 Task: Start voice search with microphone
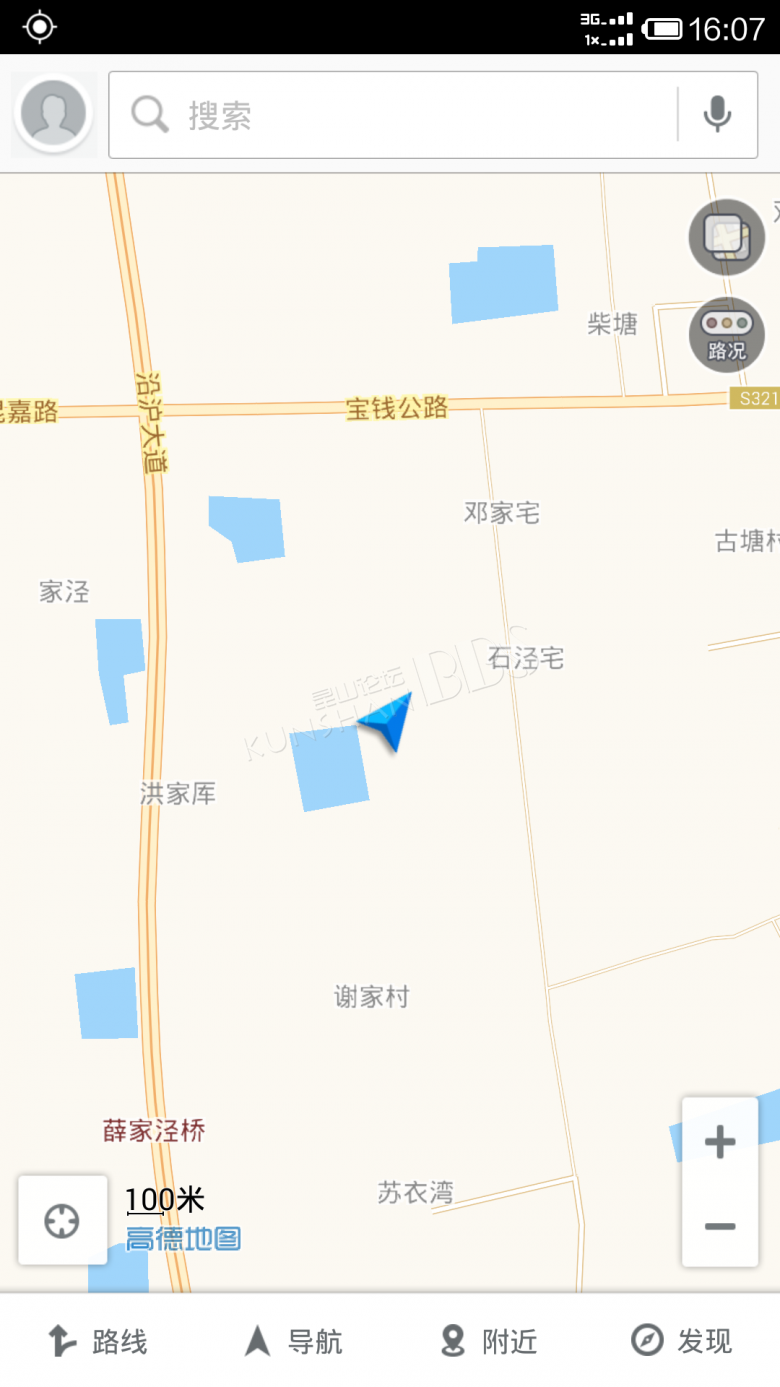pos(717,114)
